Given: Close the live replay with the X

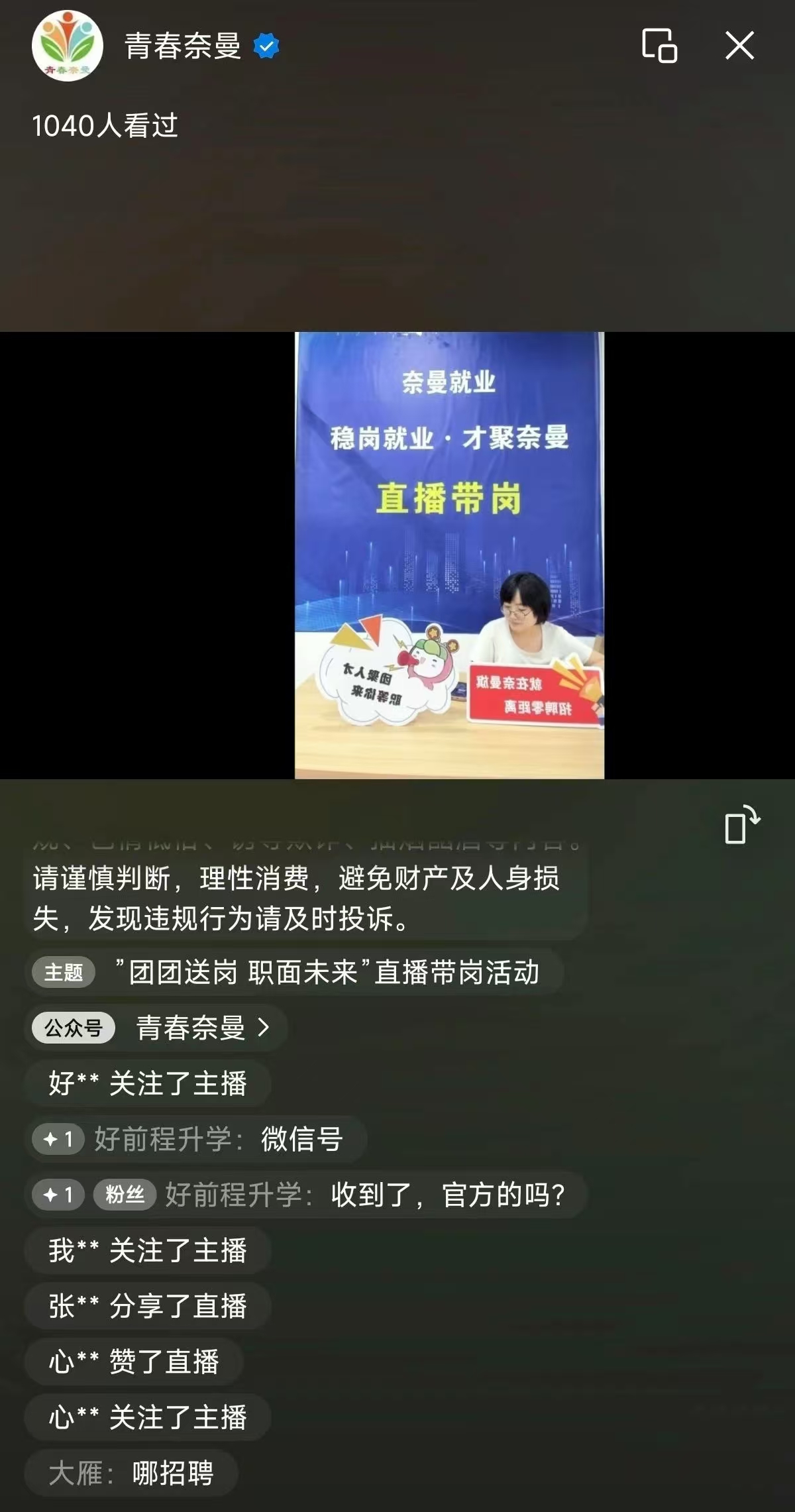Looking at the screenshot, I should pos(739,46).
